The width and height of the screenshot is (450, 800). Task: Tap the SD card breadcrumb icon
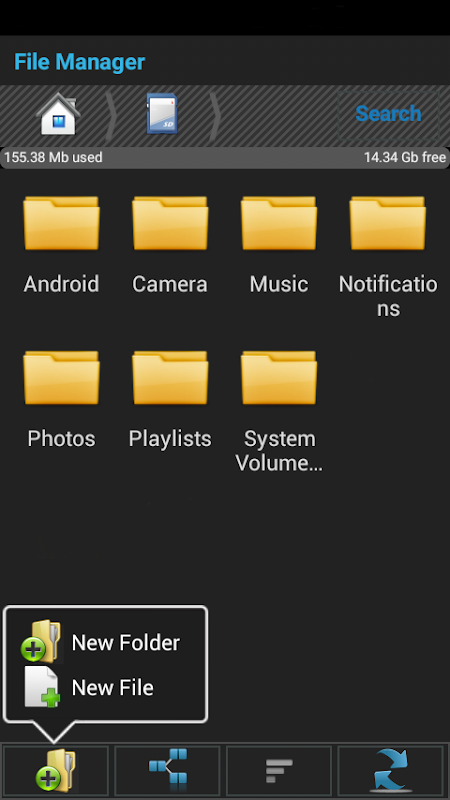pos(162,114)
